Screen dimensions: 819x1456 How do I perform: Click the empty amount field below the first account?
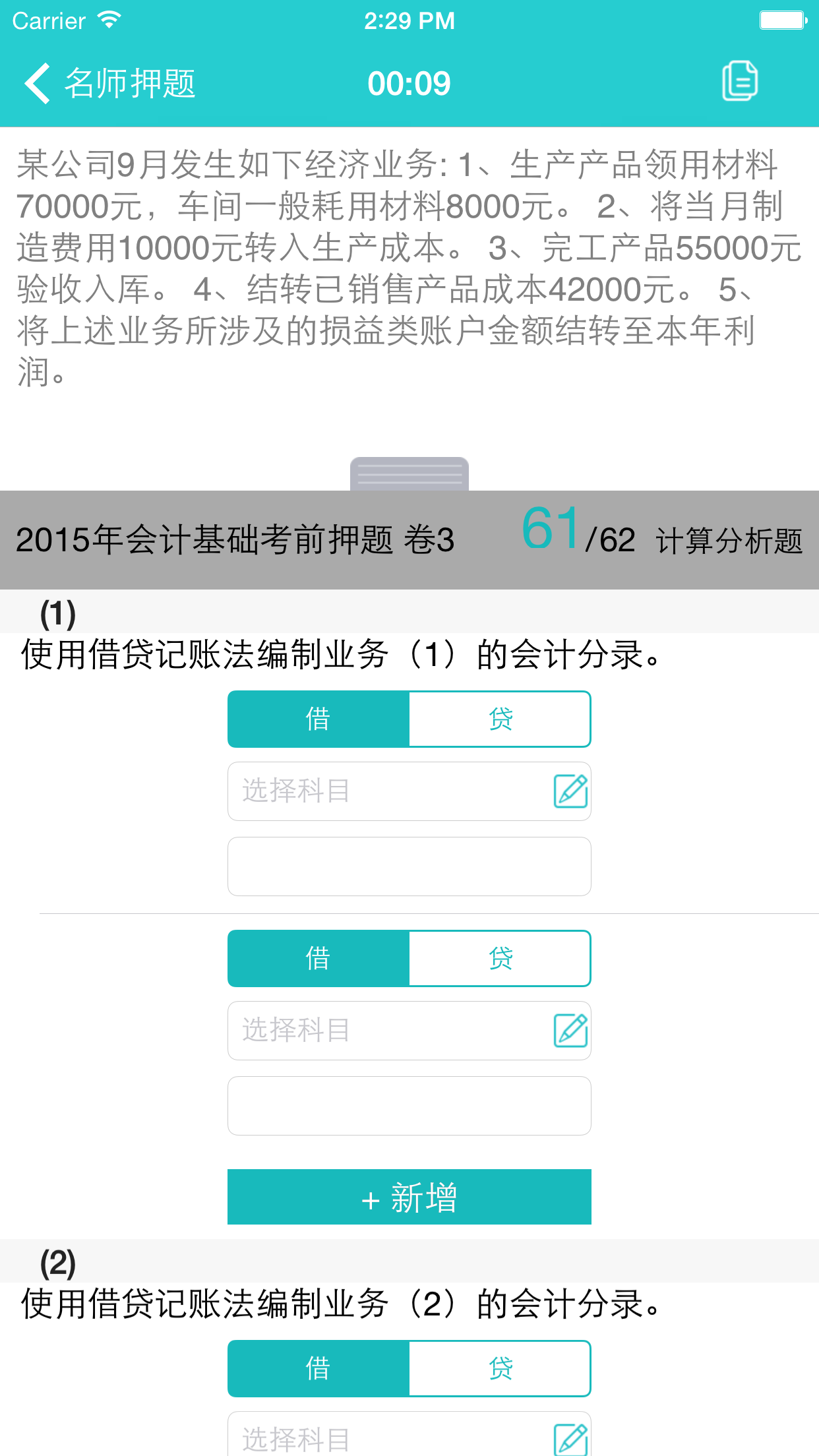point(409,866)
